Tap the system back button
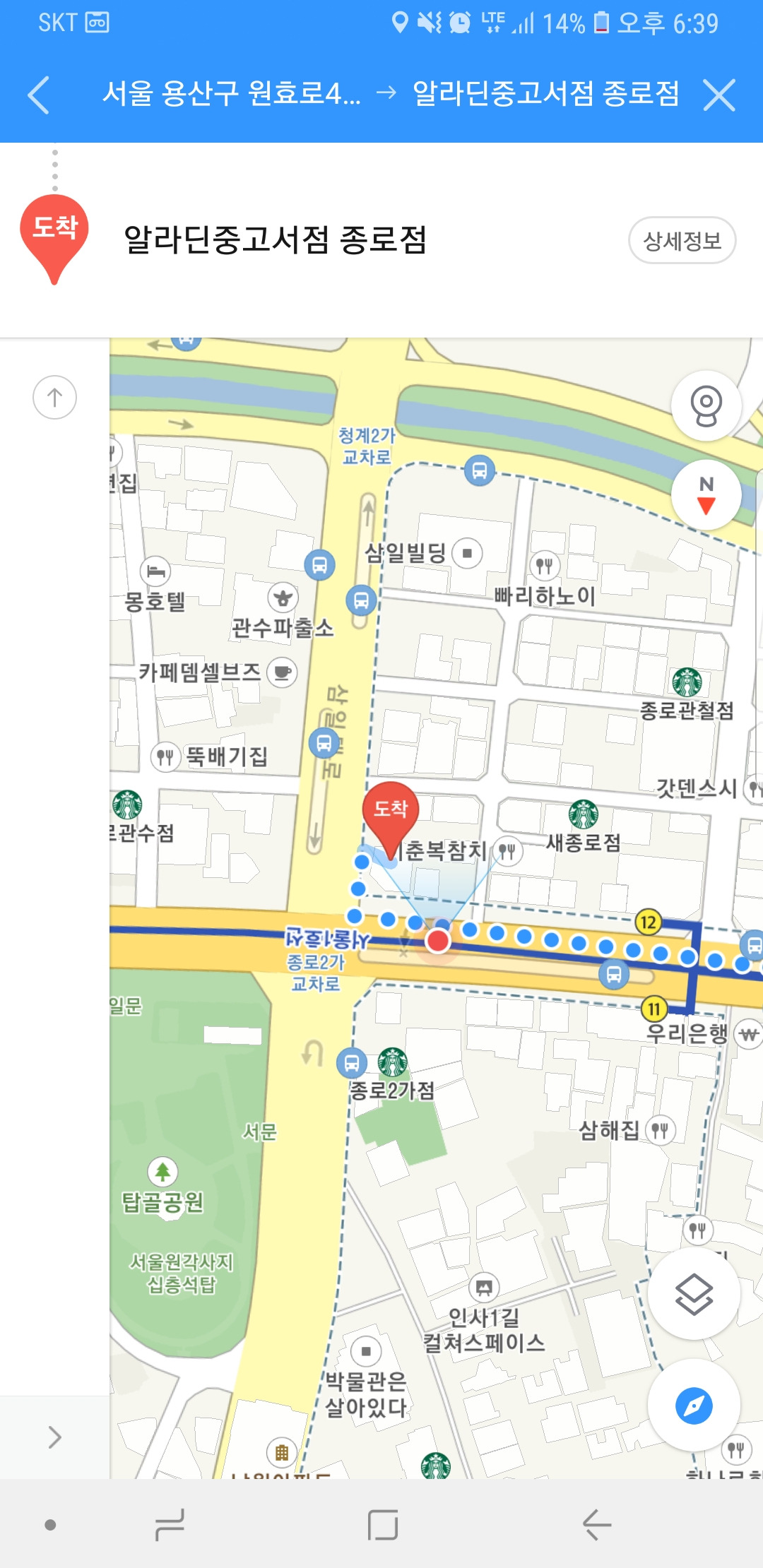The height and width of the screenshot is (1568, 763). click(596, 1525)
